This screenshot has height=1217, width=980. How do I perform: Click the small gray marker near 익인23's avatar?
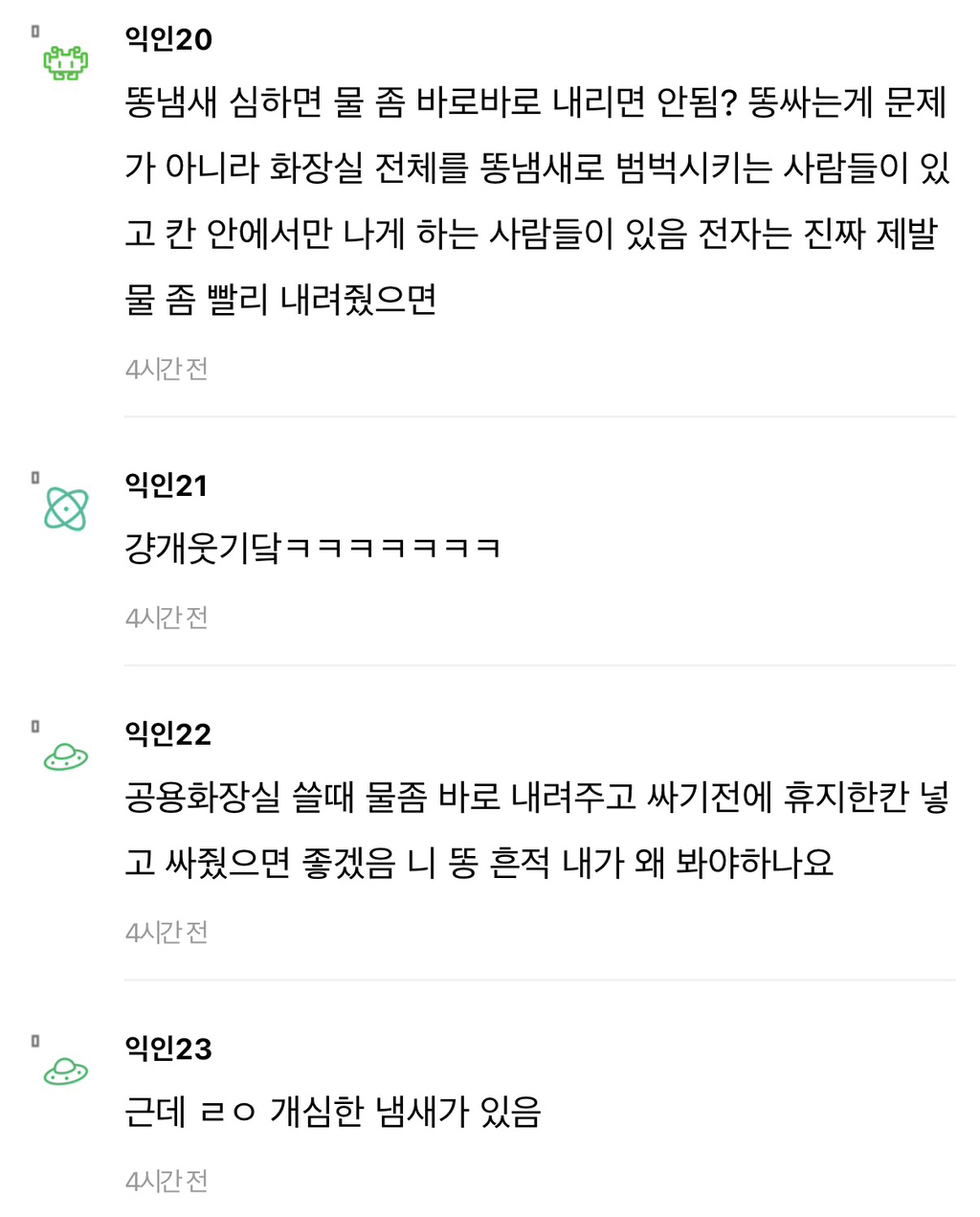(x=35, y=1040)
